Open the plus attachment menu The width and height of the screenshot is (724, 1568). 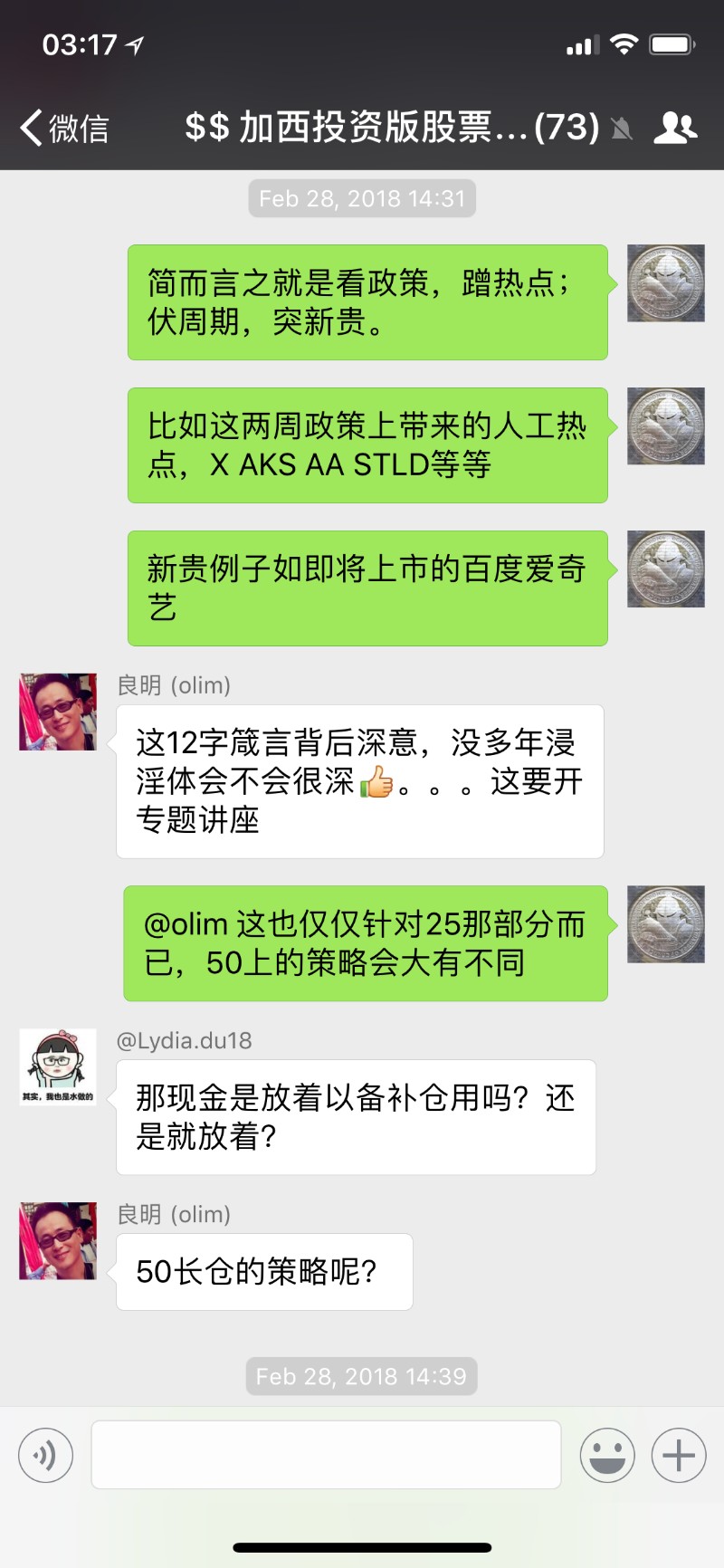679,1455
